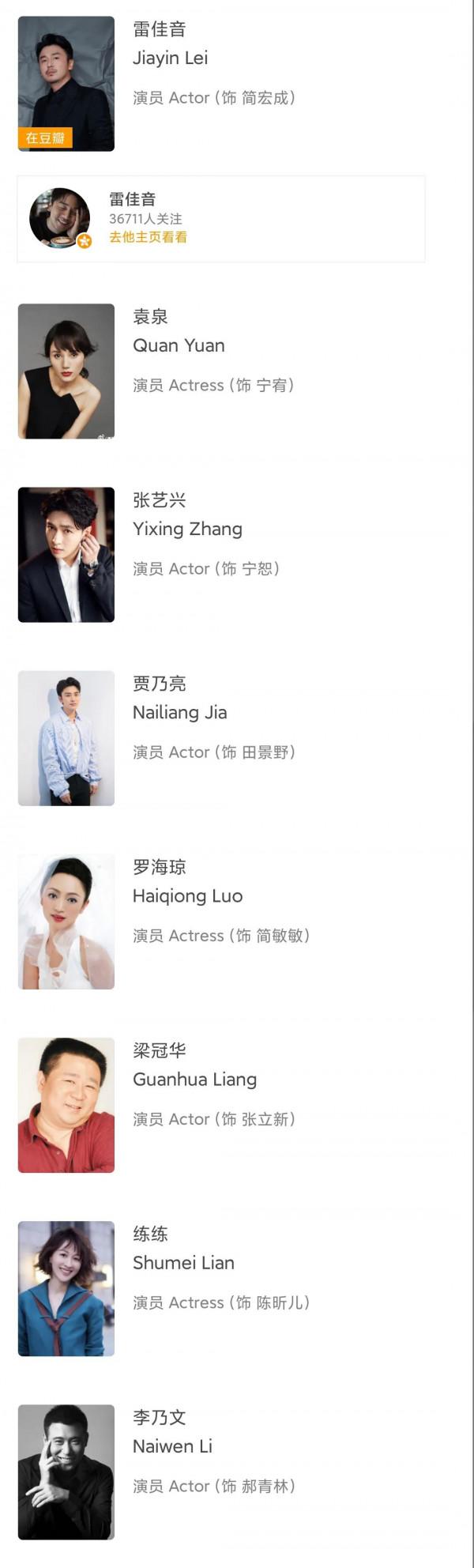
Task: Open 练练 (Shumei Lian) cast entry
Action: [183, 1262]
